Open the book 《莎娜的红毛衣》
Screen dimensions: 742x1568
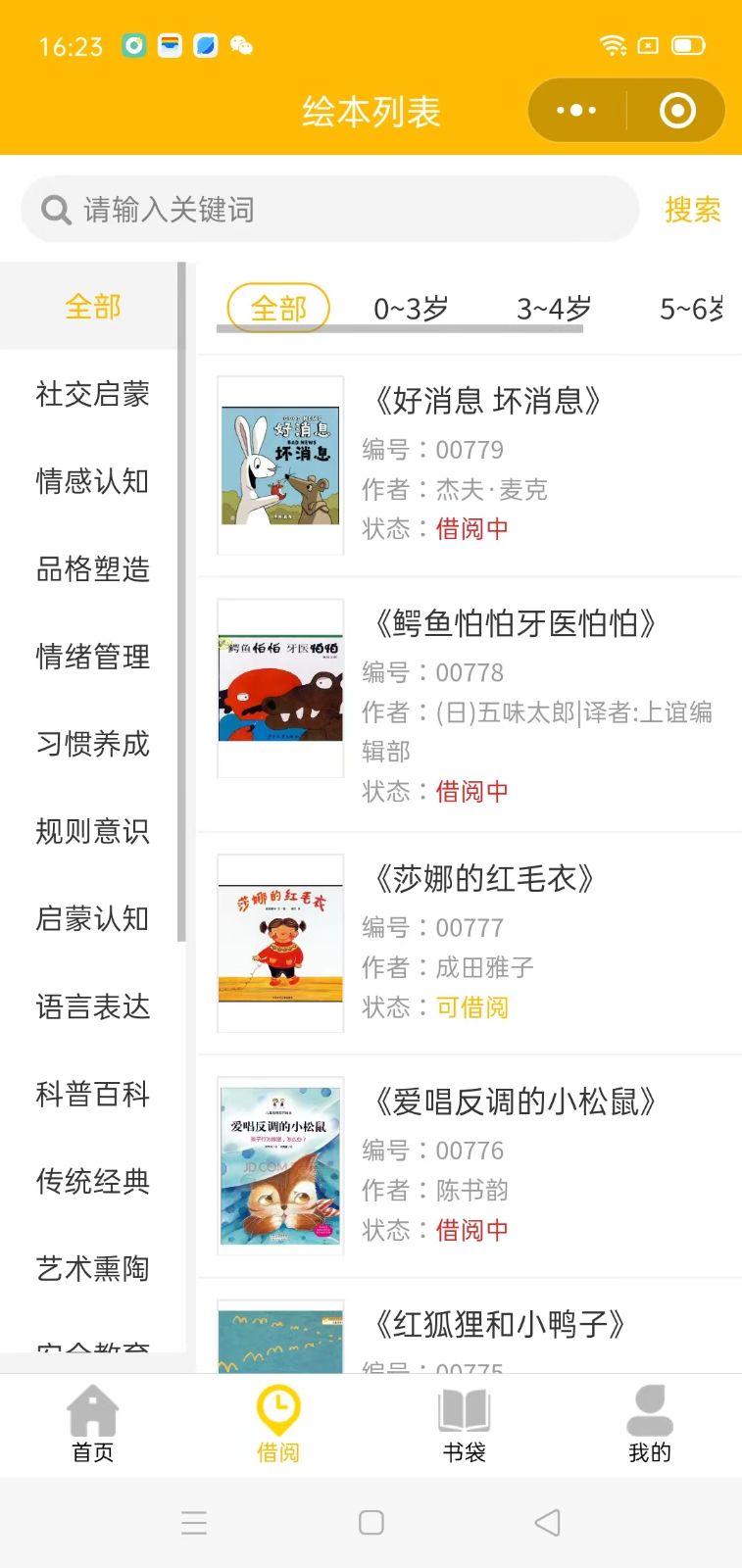pyautogui.click(x=470, y=944)
